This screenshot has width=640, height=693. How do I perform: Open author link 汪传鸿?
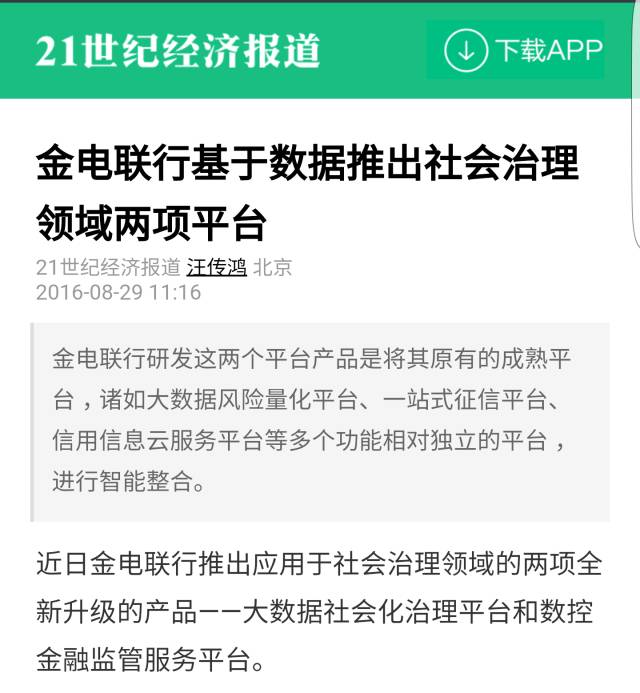(x=216, y=267)
